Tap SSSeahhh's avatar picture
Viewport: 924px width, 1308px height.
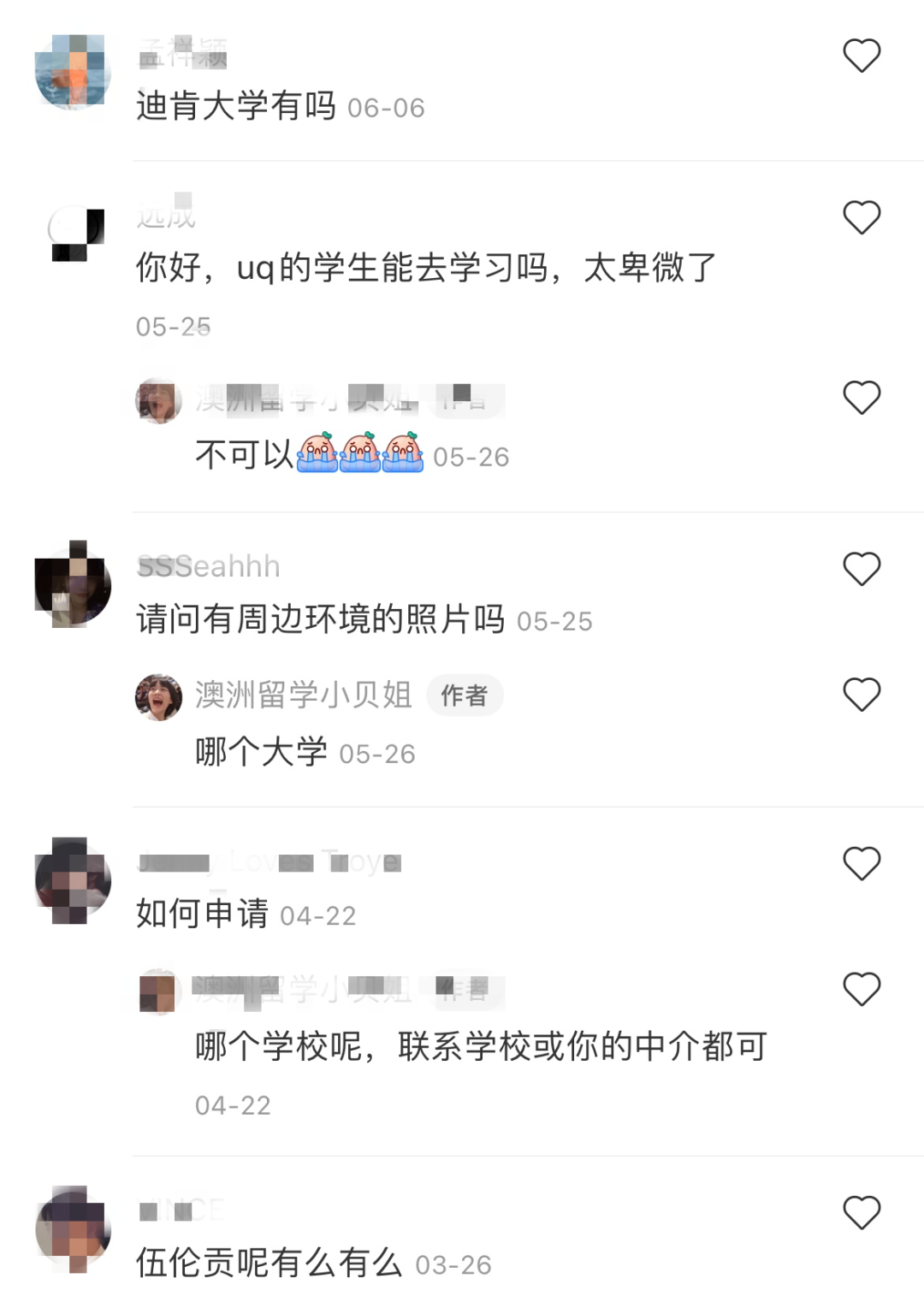[73, 585]
